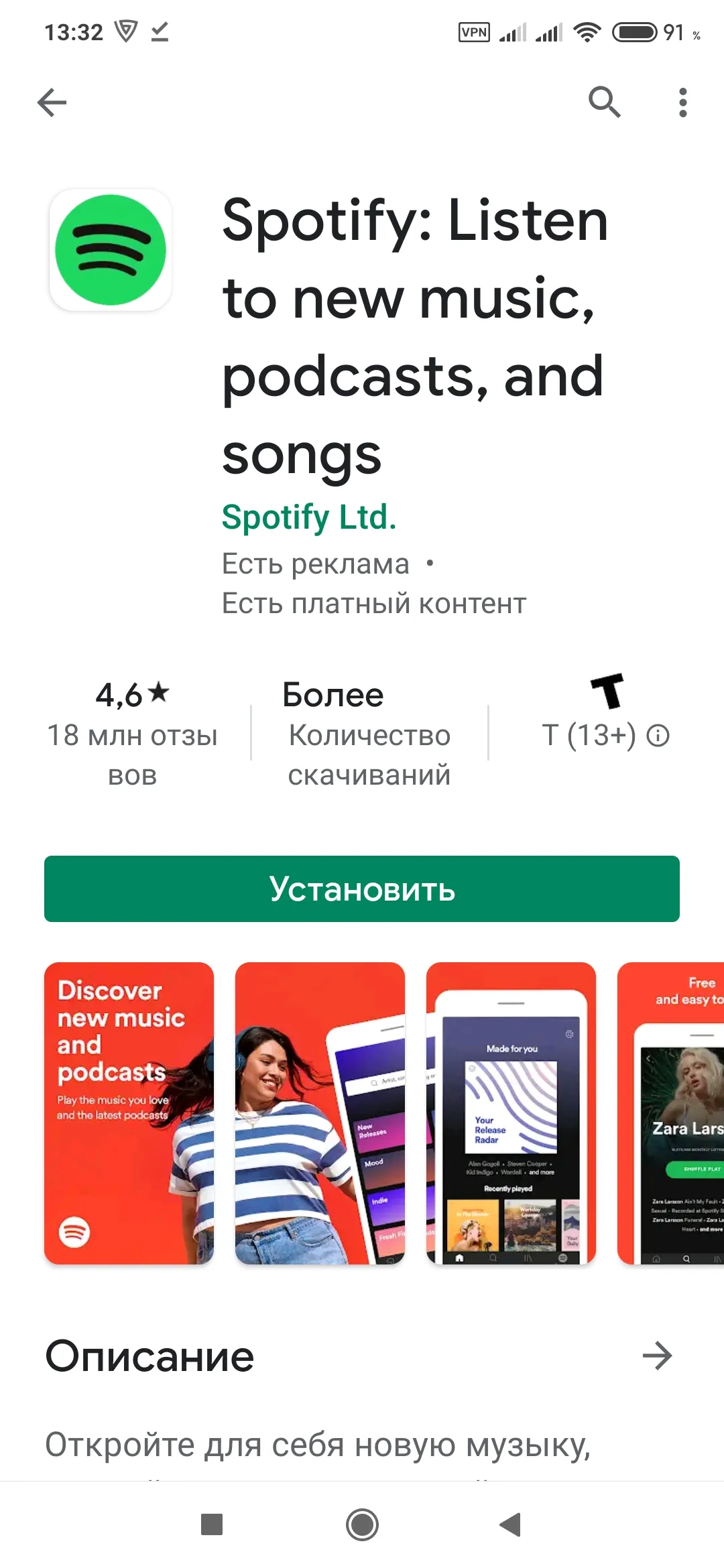Open the "Made for you" screenshot

[511, 1113]
